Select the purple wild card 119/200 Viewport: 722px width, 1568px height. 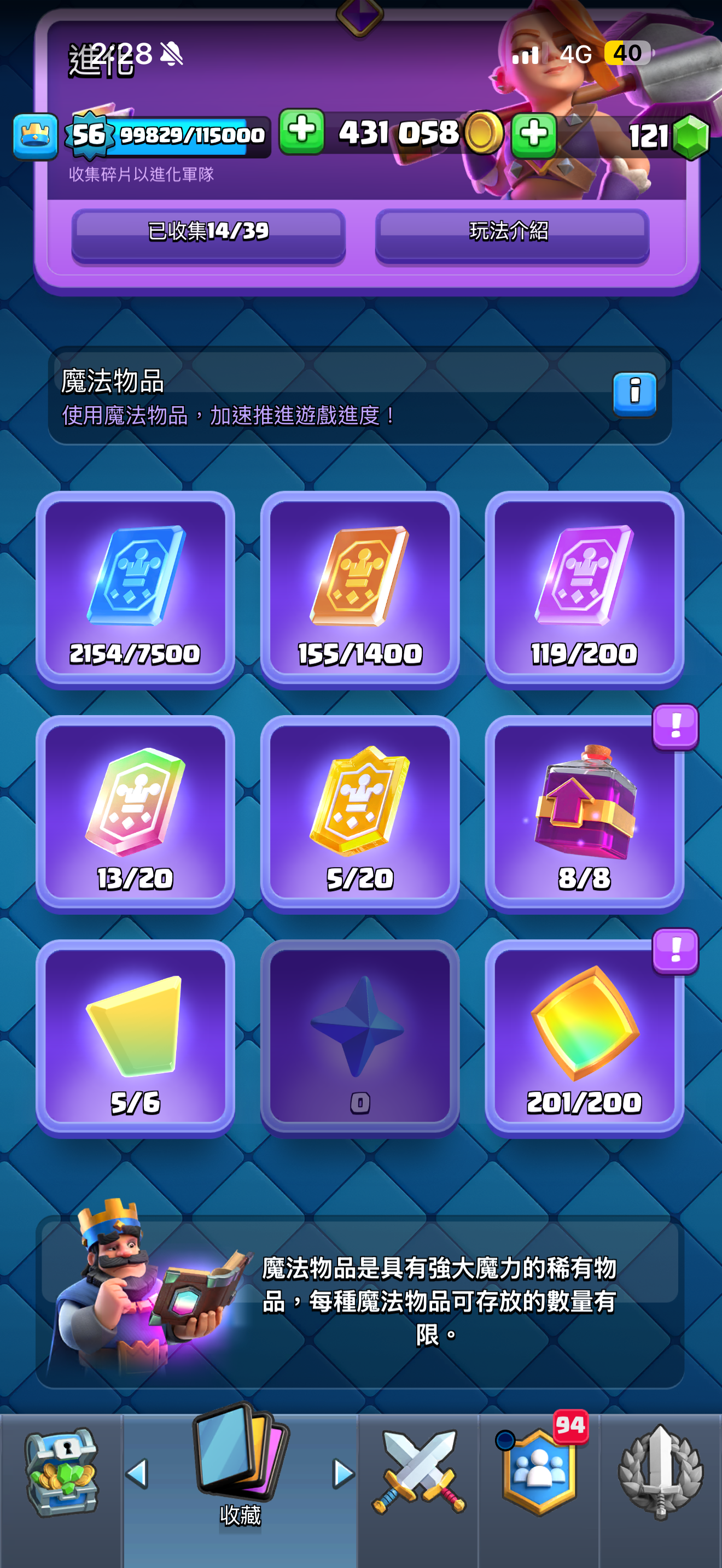pos(584,589)
